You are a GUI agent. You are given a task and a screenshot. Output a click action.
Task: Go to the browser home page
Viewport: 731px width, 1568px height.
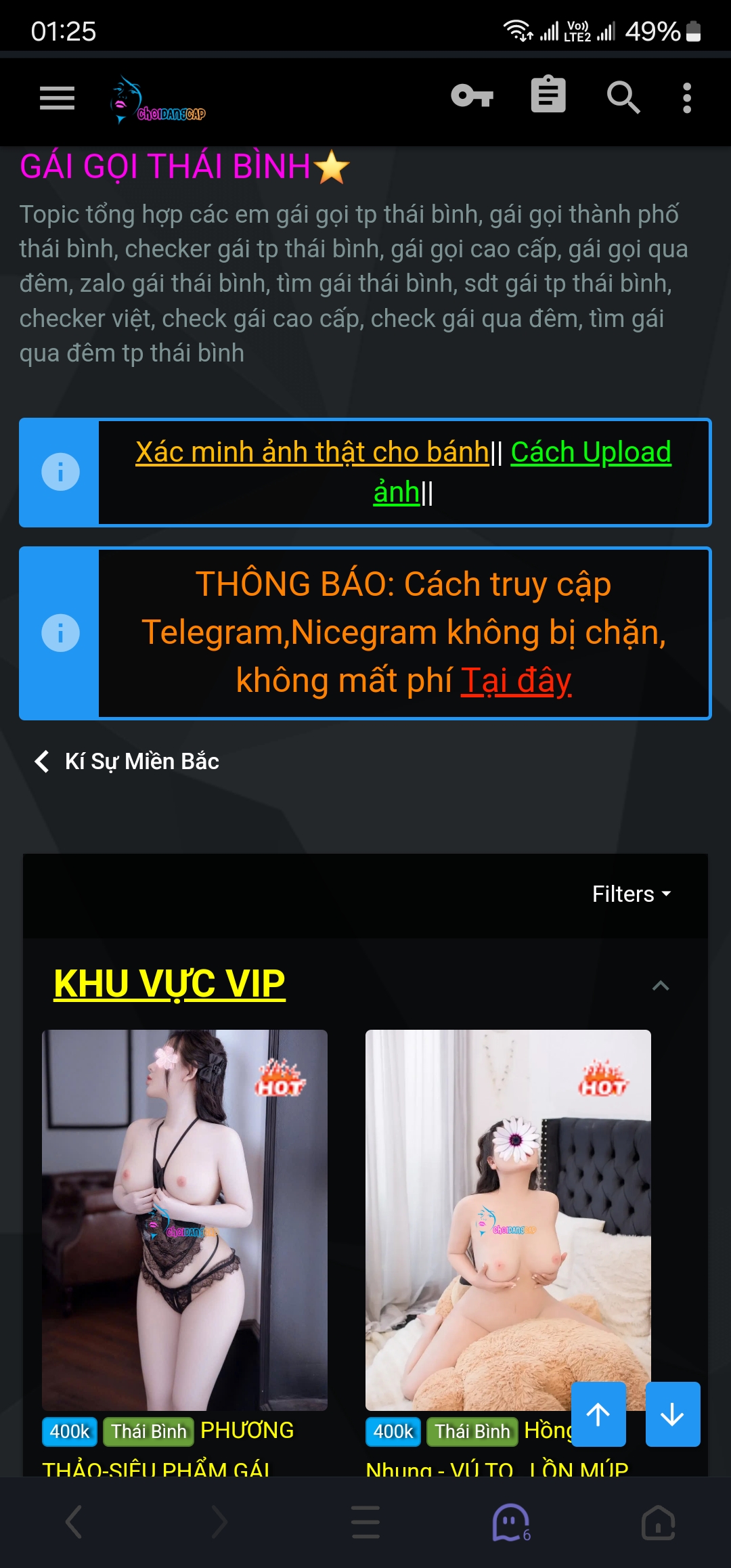click(658, 1522)
